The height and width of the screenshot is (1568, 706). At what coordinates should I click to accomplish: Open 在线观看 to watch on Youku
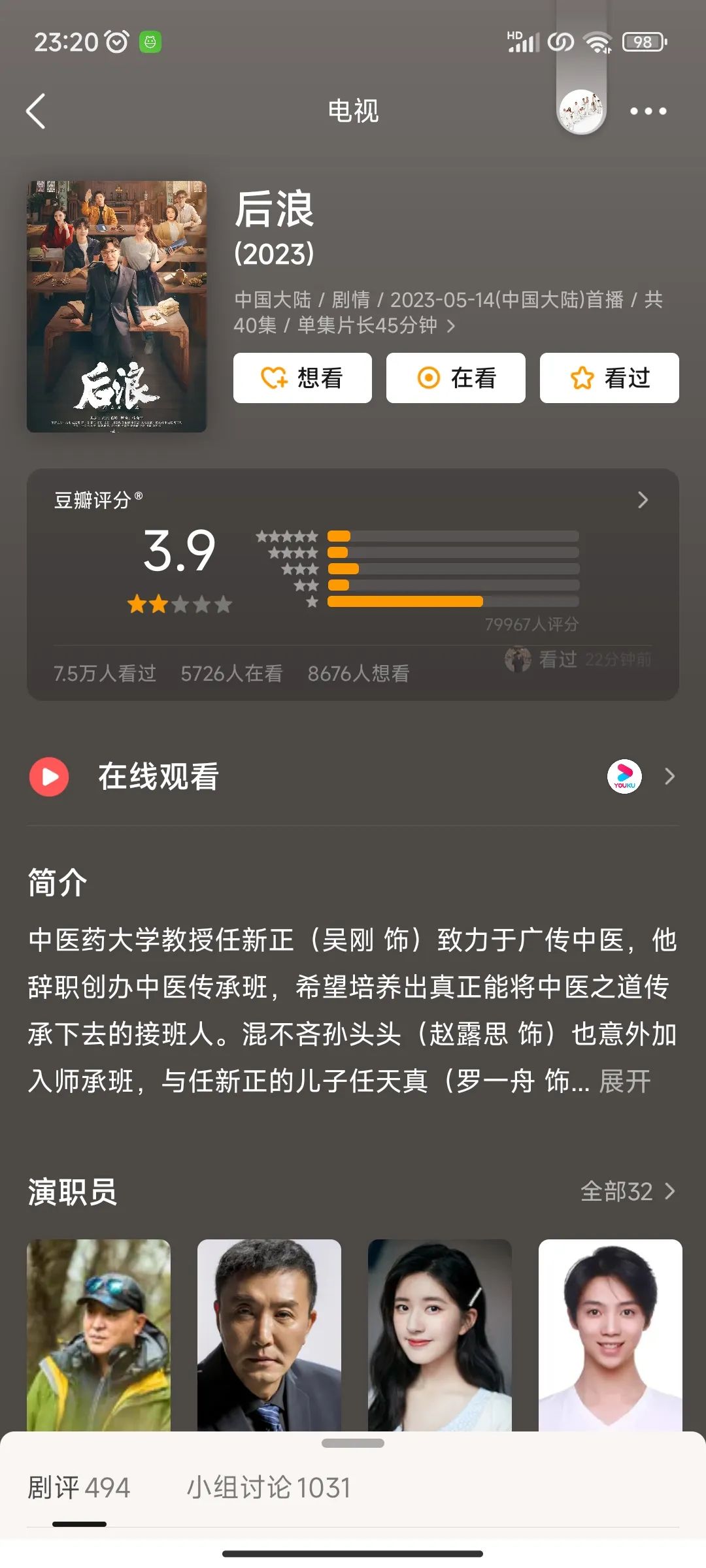pyautogui.click(x=353, y=777)
